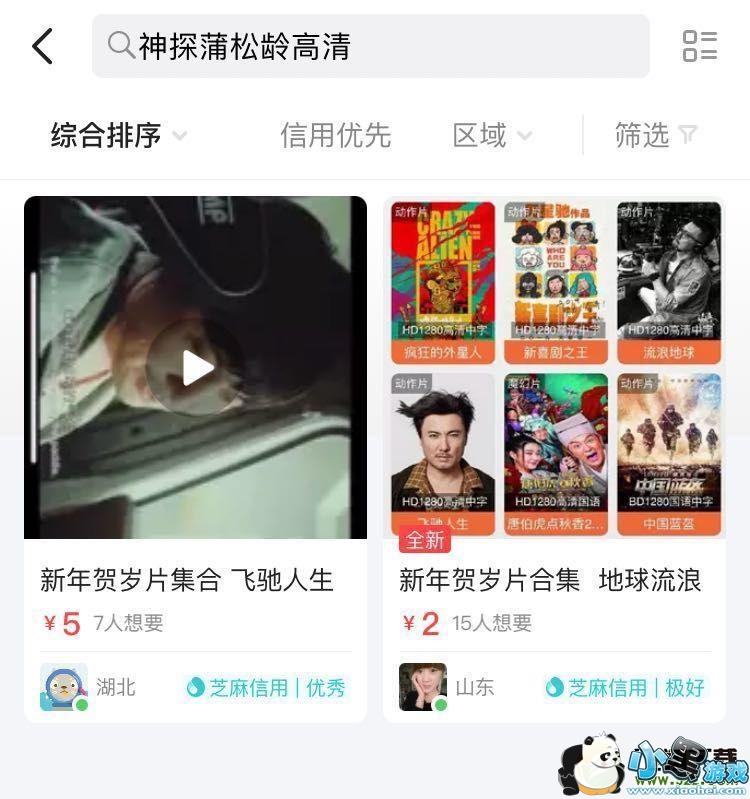Switch the list layout view icon
Screen dimensions: 750x799
pos(699,46)
